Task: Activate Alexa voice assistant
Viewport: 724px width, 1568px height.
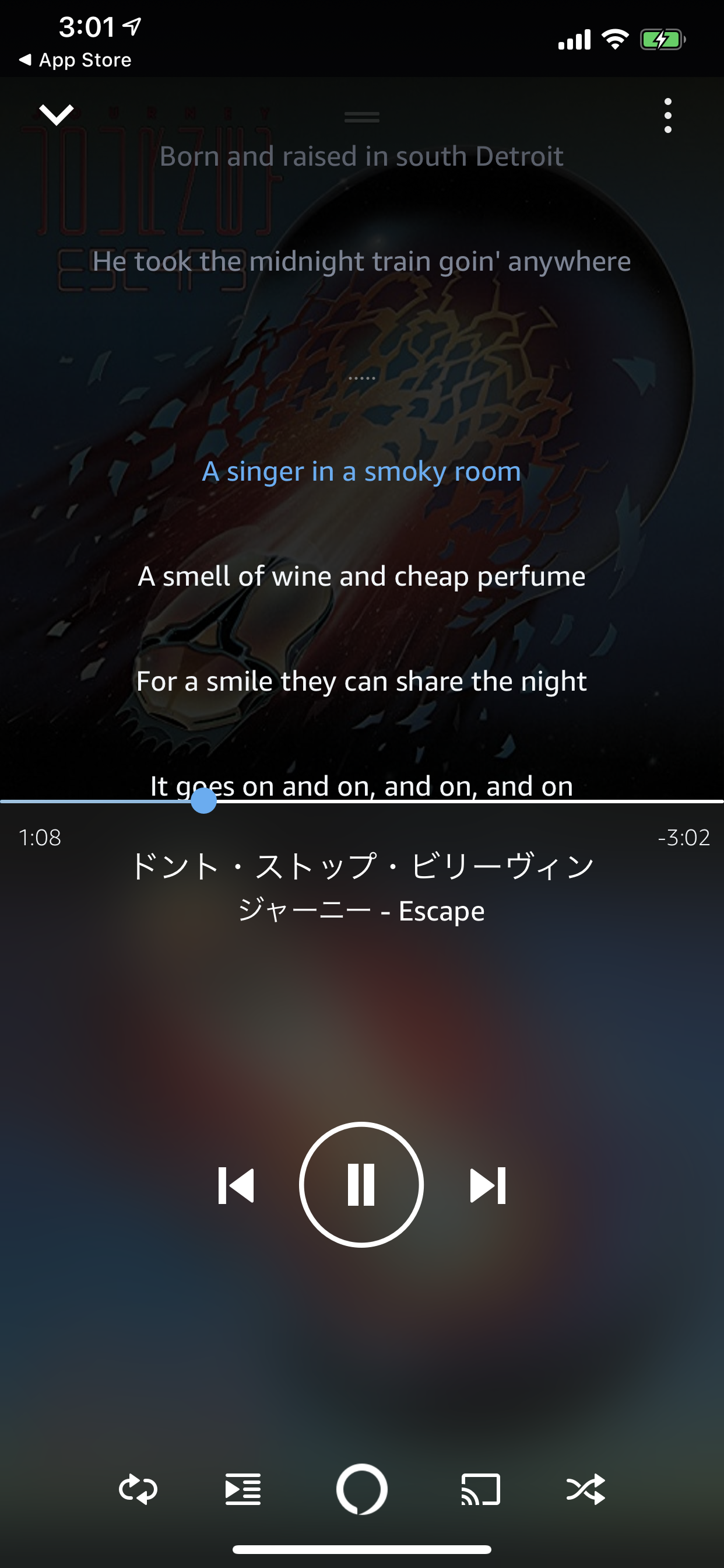Action: point(361,1489)
